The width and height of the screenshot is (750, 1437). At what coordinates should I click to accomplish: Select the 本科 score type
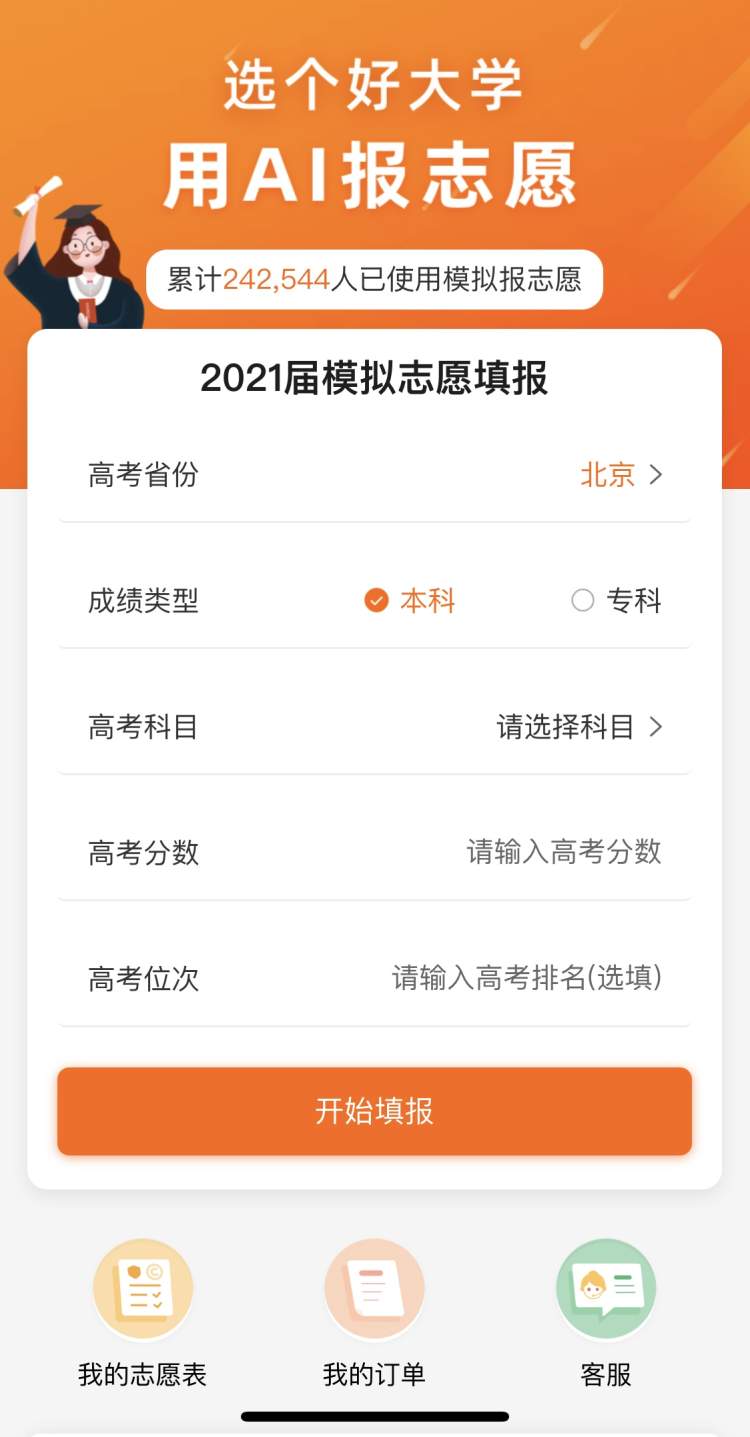coord(410,600)
